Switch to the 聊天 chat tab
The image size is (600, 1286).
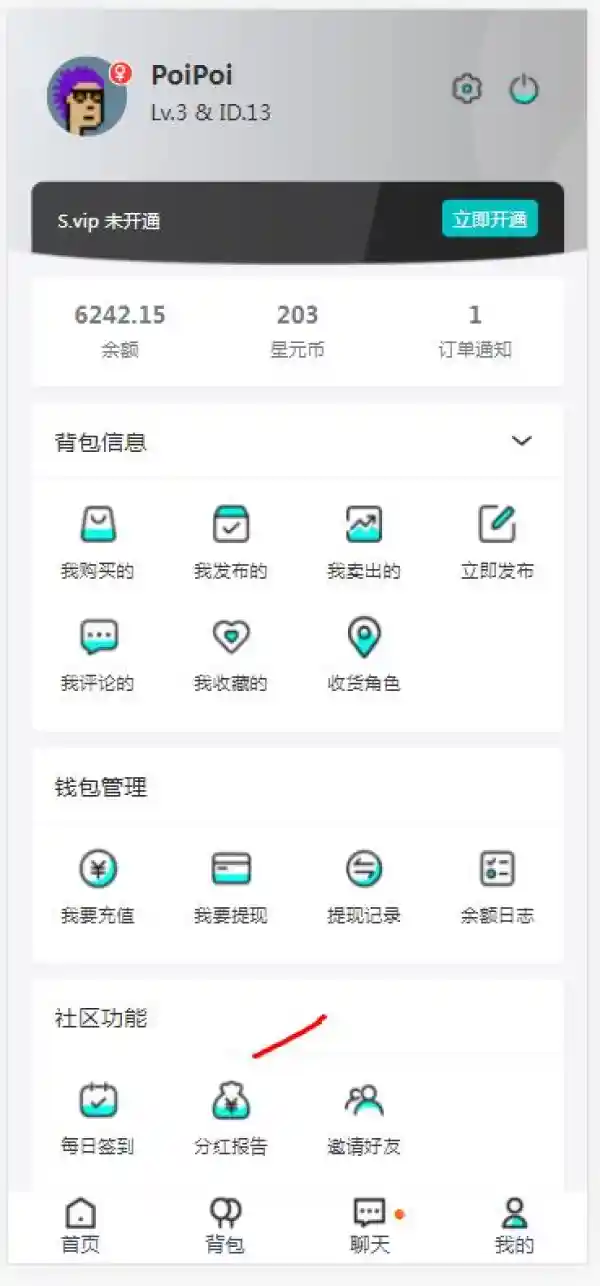pos(370,1226)
